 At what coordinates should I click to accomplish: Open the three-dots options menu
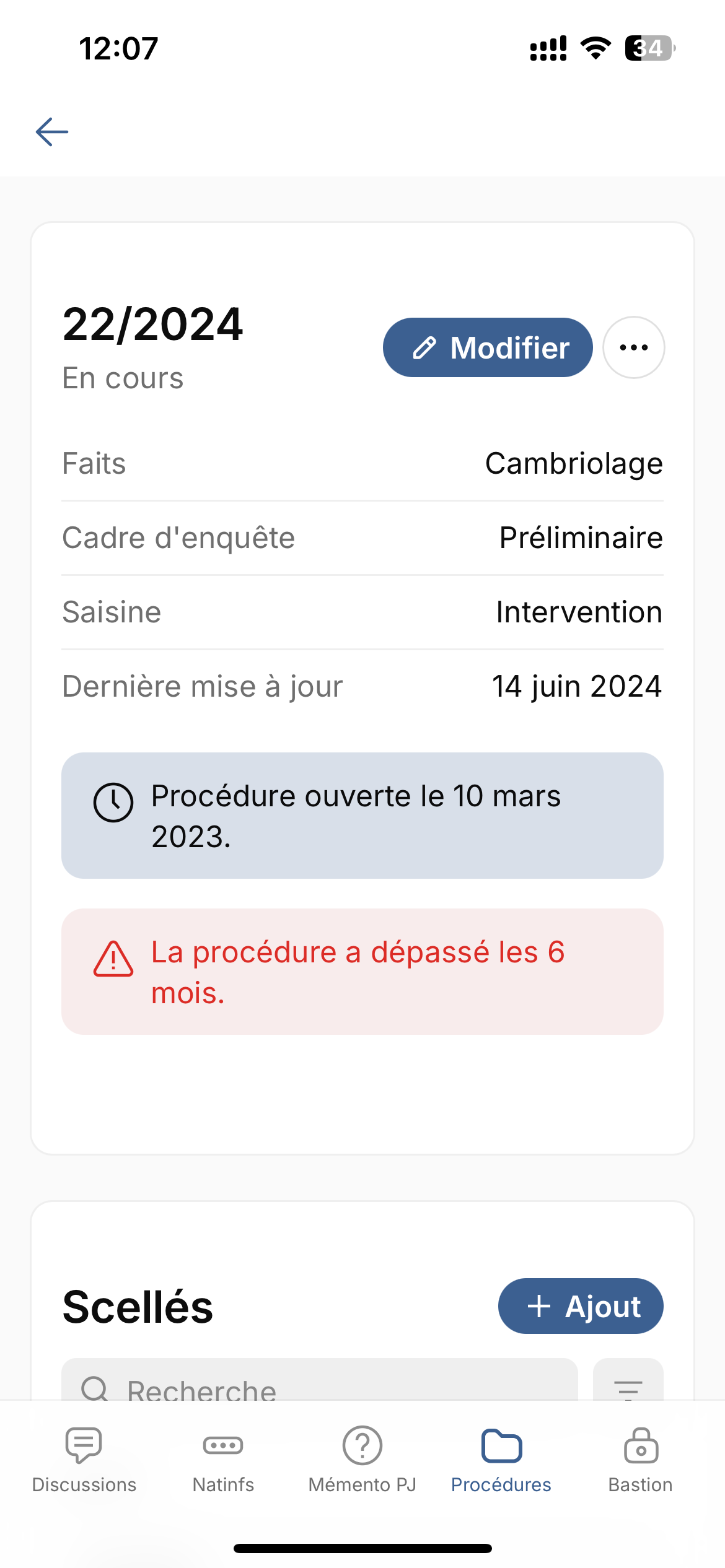pos(634,347)
